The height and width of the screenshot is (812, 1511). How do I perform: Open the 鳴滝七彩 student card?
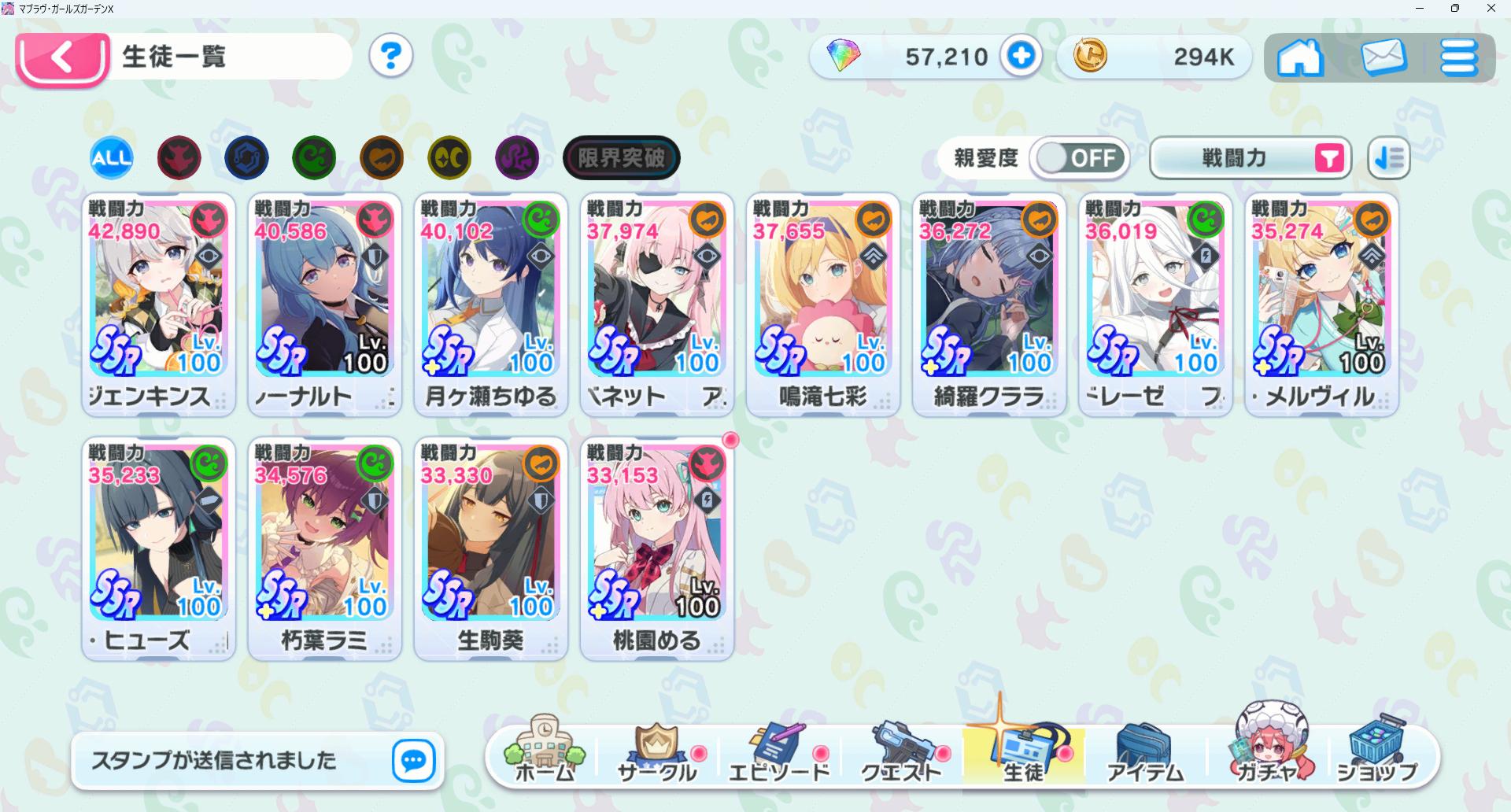coord(822,303)
